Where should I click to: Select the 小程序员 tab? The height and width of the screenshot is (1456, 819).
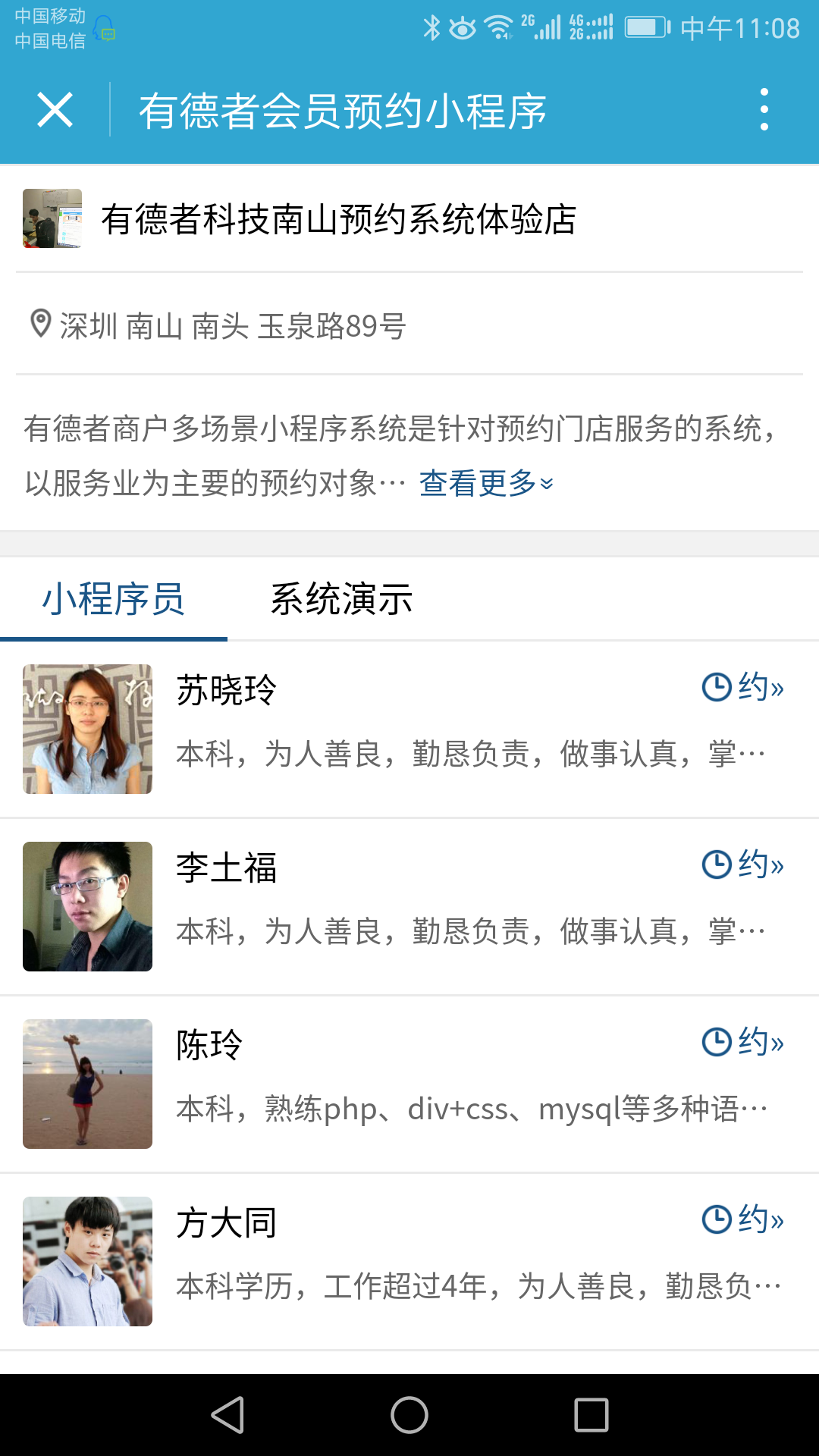click(x=114, y=599)
